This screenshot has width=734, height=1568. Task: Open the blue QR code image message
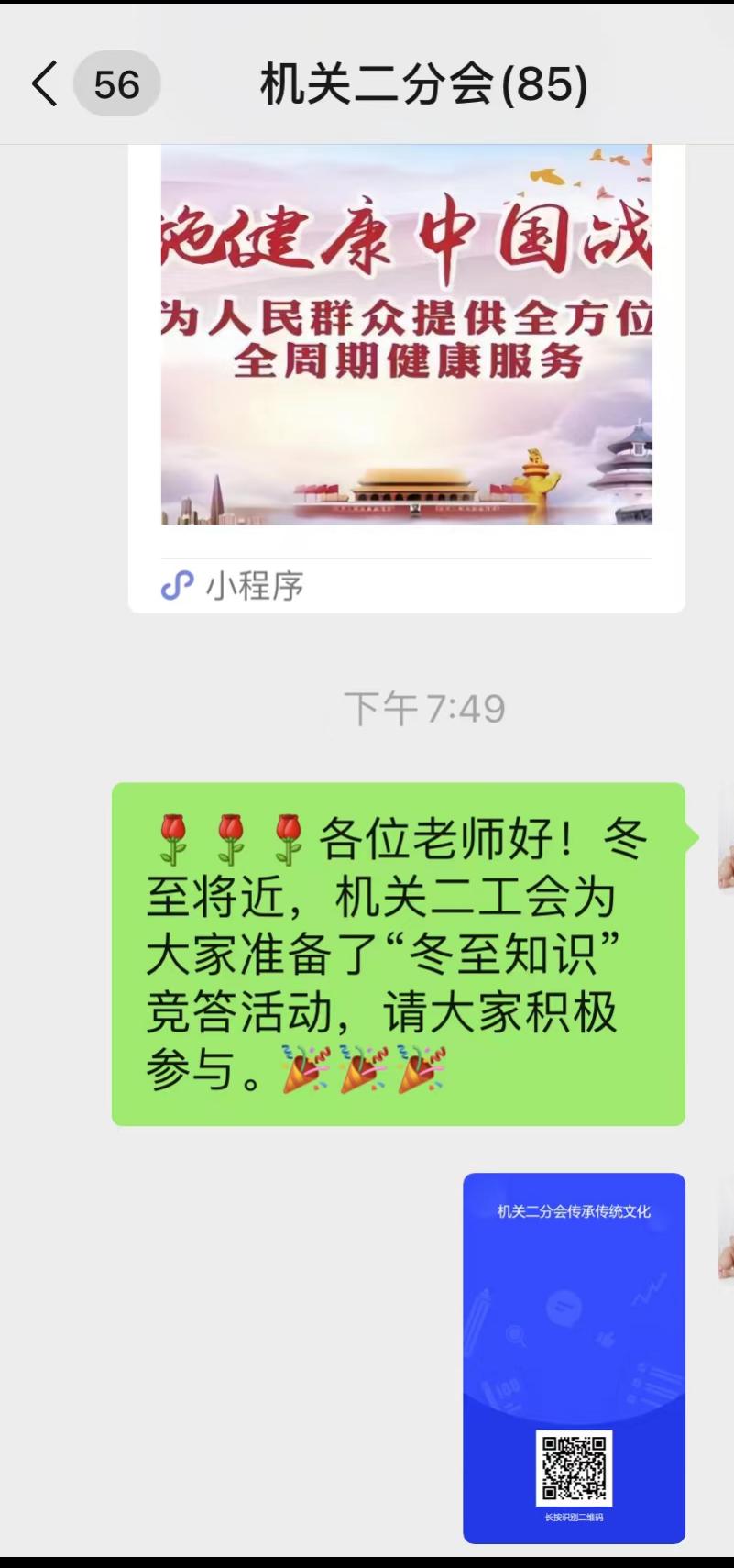point(574,1357)
